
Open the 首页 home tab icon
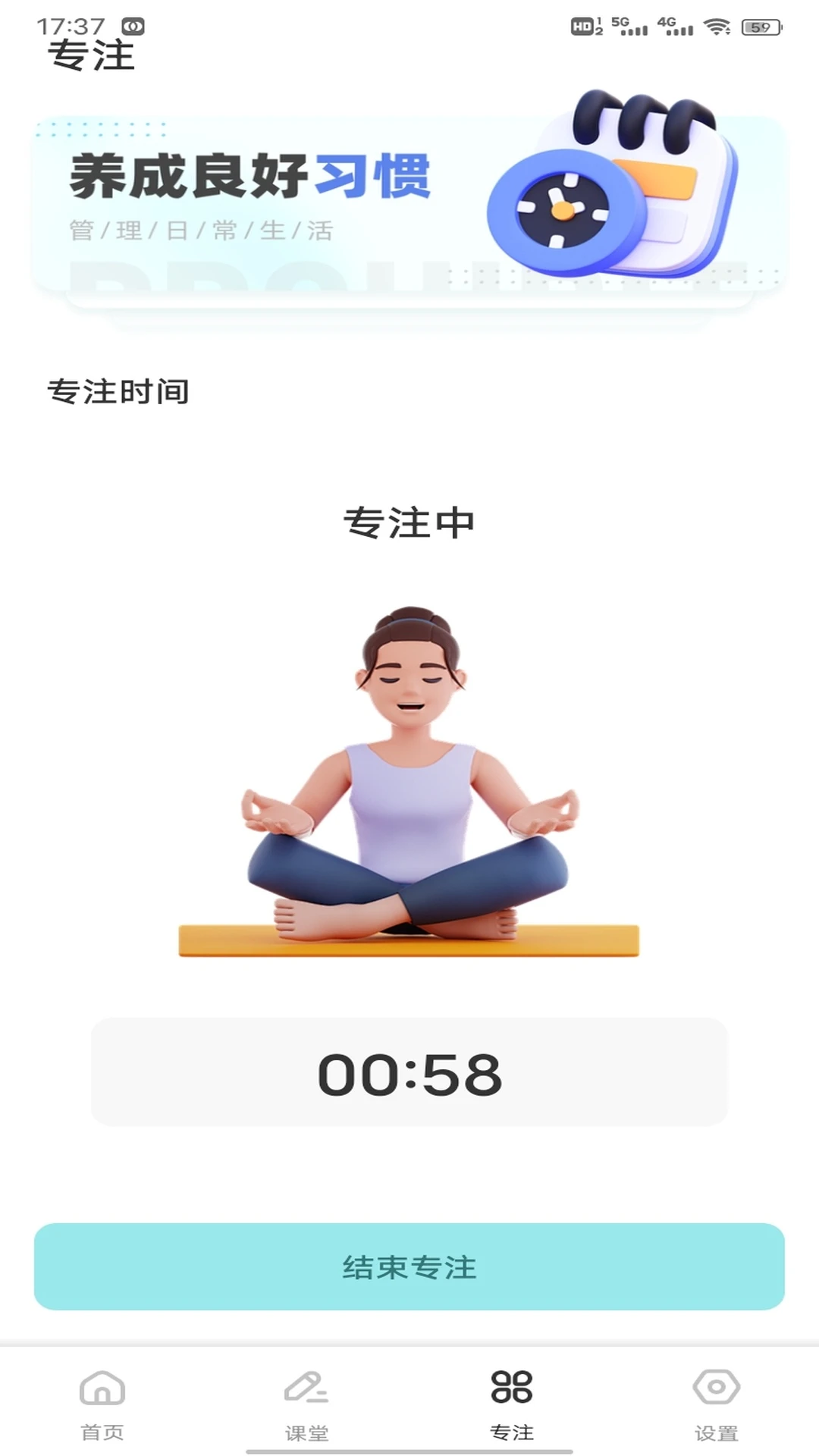(x=102, y=1389)
